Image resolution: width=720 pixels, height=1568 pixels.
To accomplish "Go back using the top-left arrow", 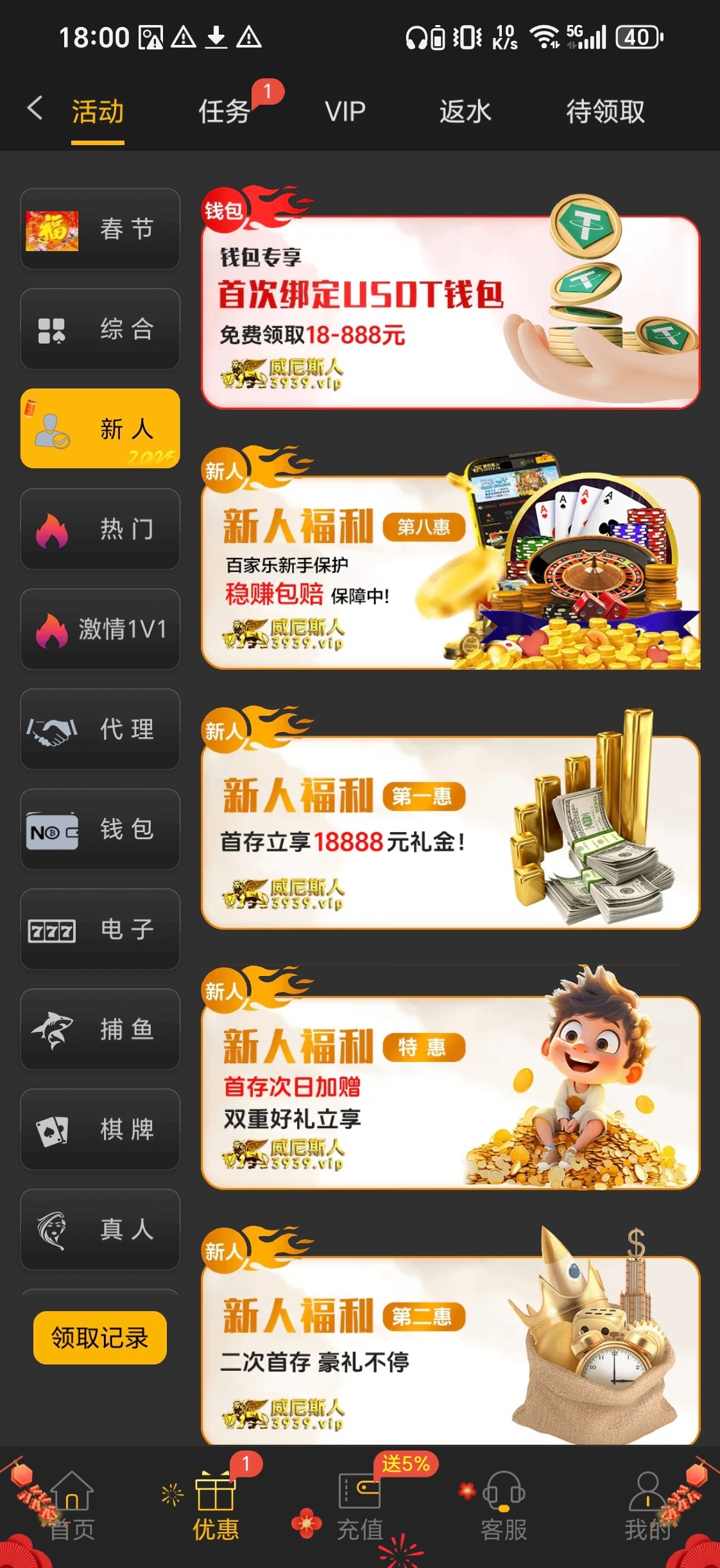I will 35,109.
